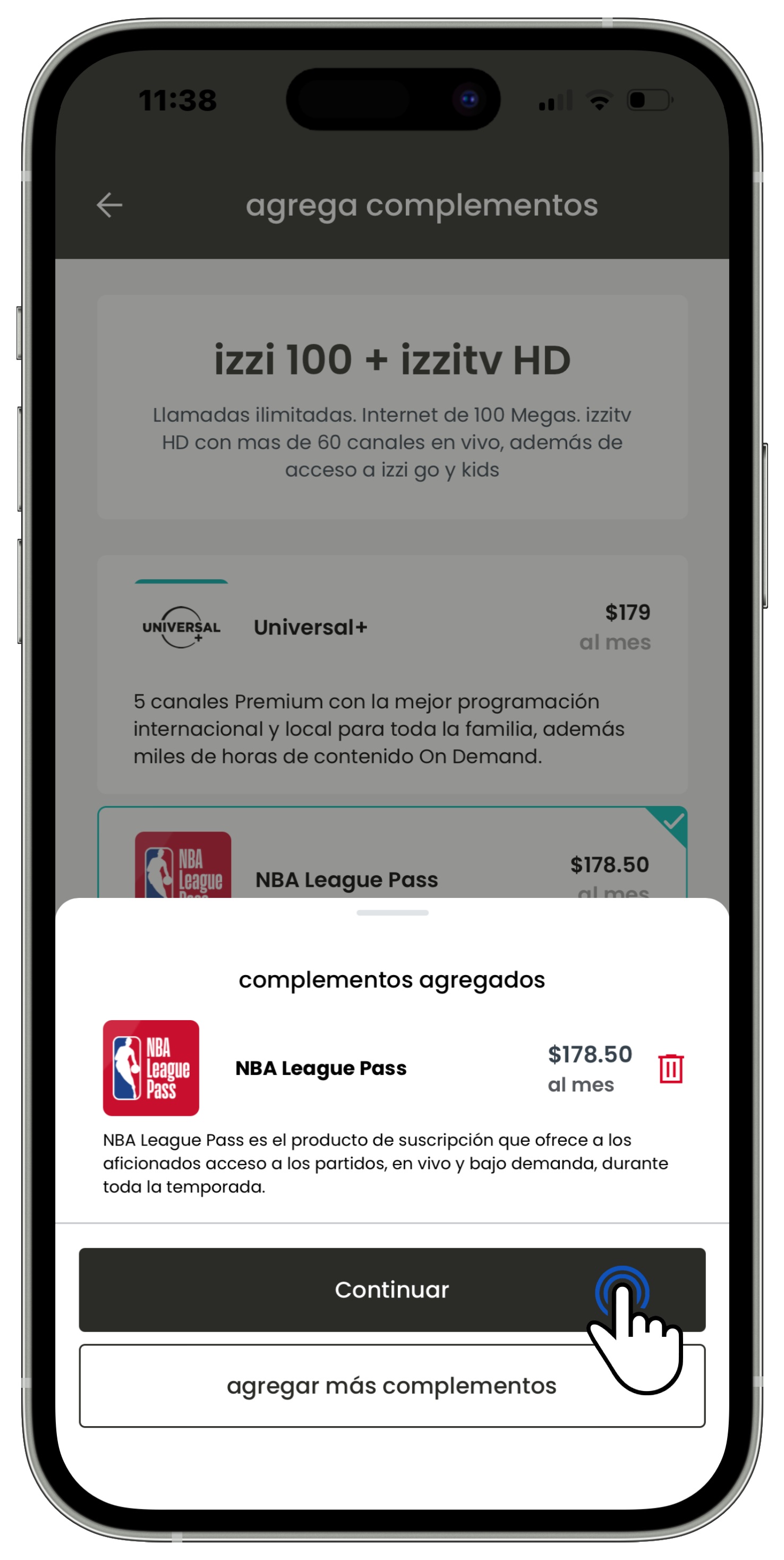Select agregar más complementos

(x=391, y=1386)
